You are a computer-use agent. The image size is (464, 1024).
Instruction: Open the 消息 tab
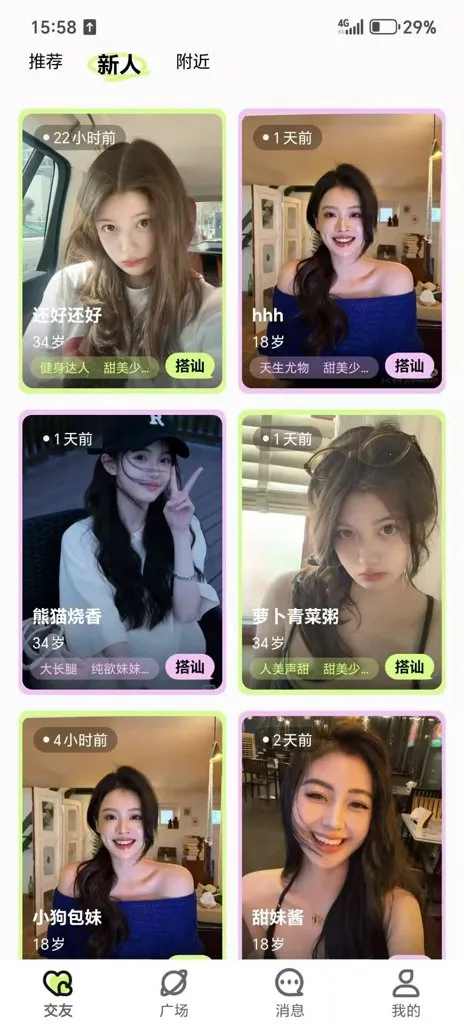click(290, 993)
